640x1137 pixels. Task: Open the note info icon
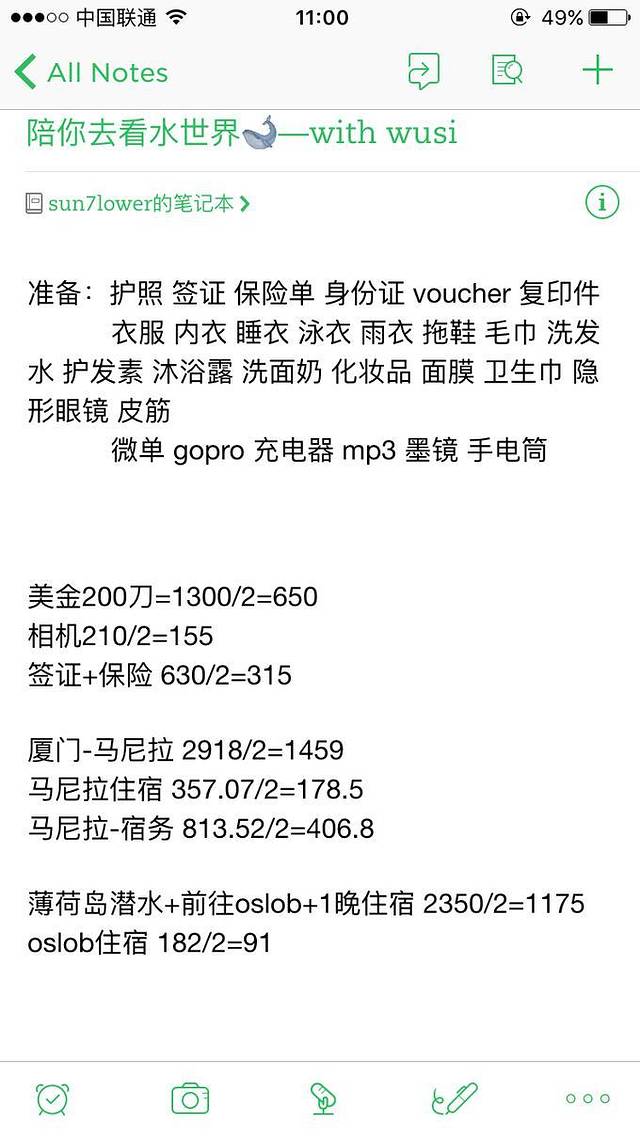click(602, 202)
